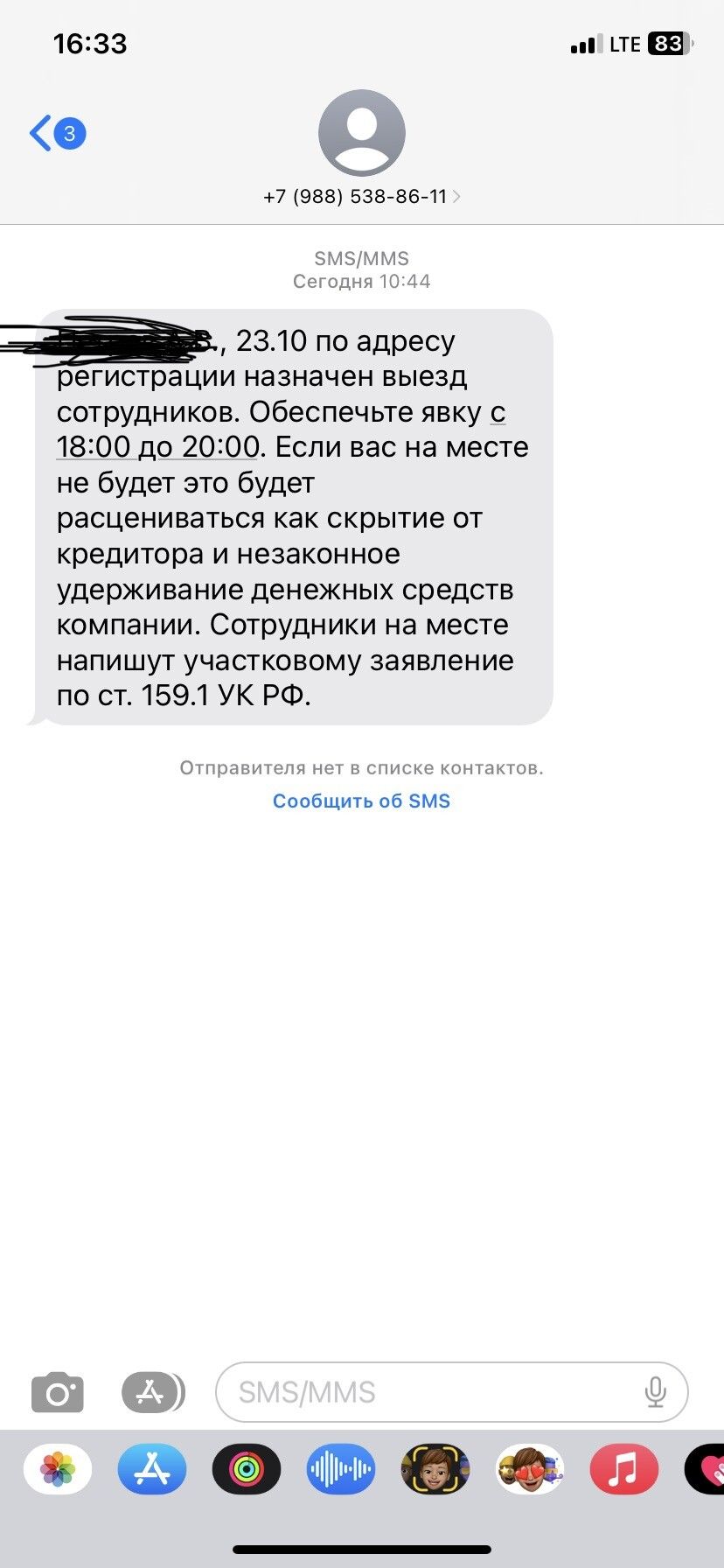The width and height of the screenshot is (724, 1568).
Task: Open the App Store in the drawer
Action: coord(152,1469)
